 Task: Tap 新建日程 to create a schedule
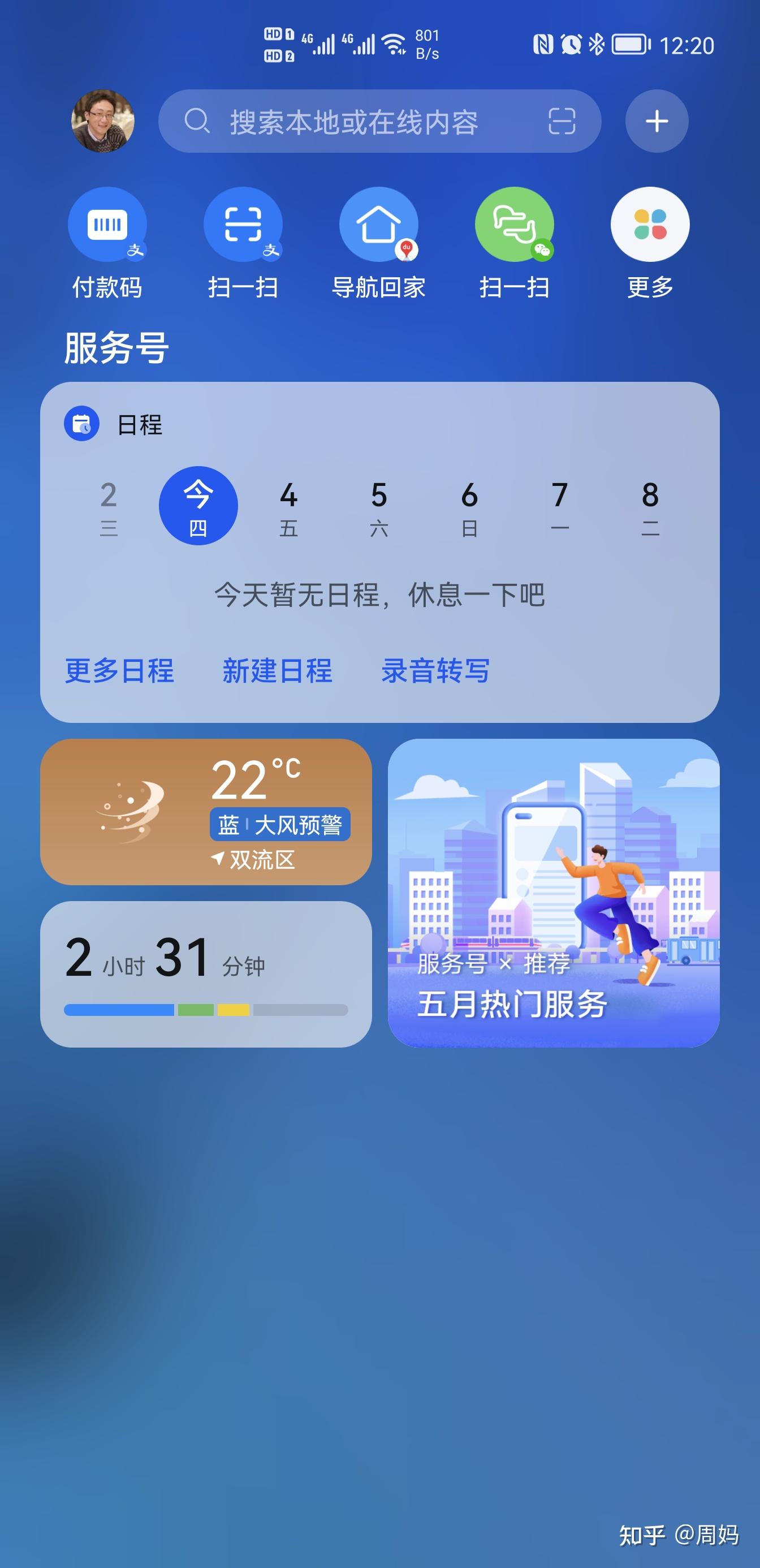click(278, 671)
